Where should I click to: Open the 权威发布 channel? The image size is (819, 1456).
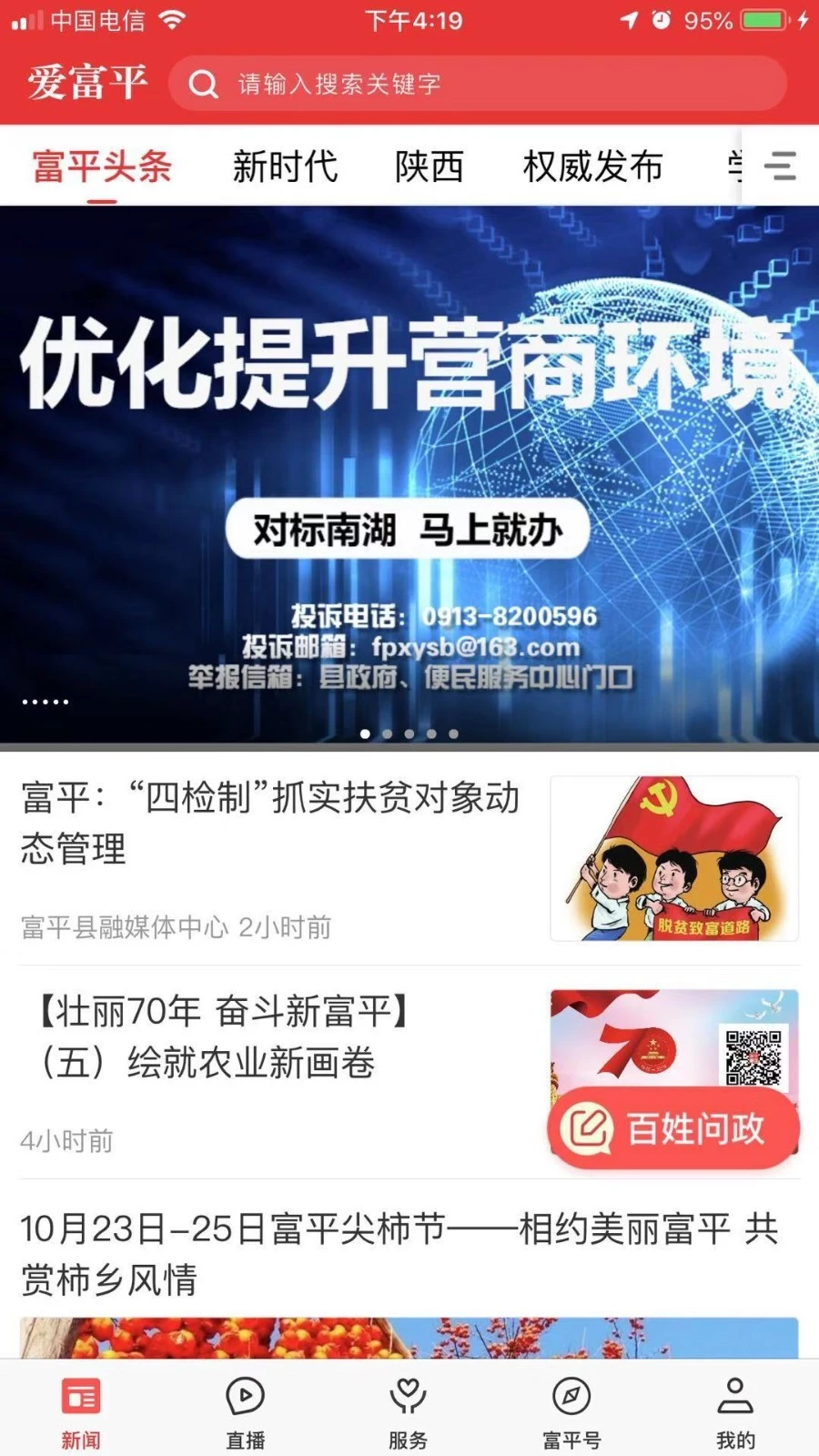[x=592, y=167]
